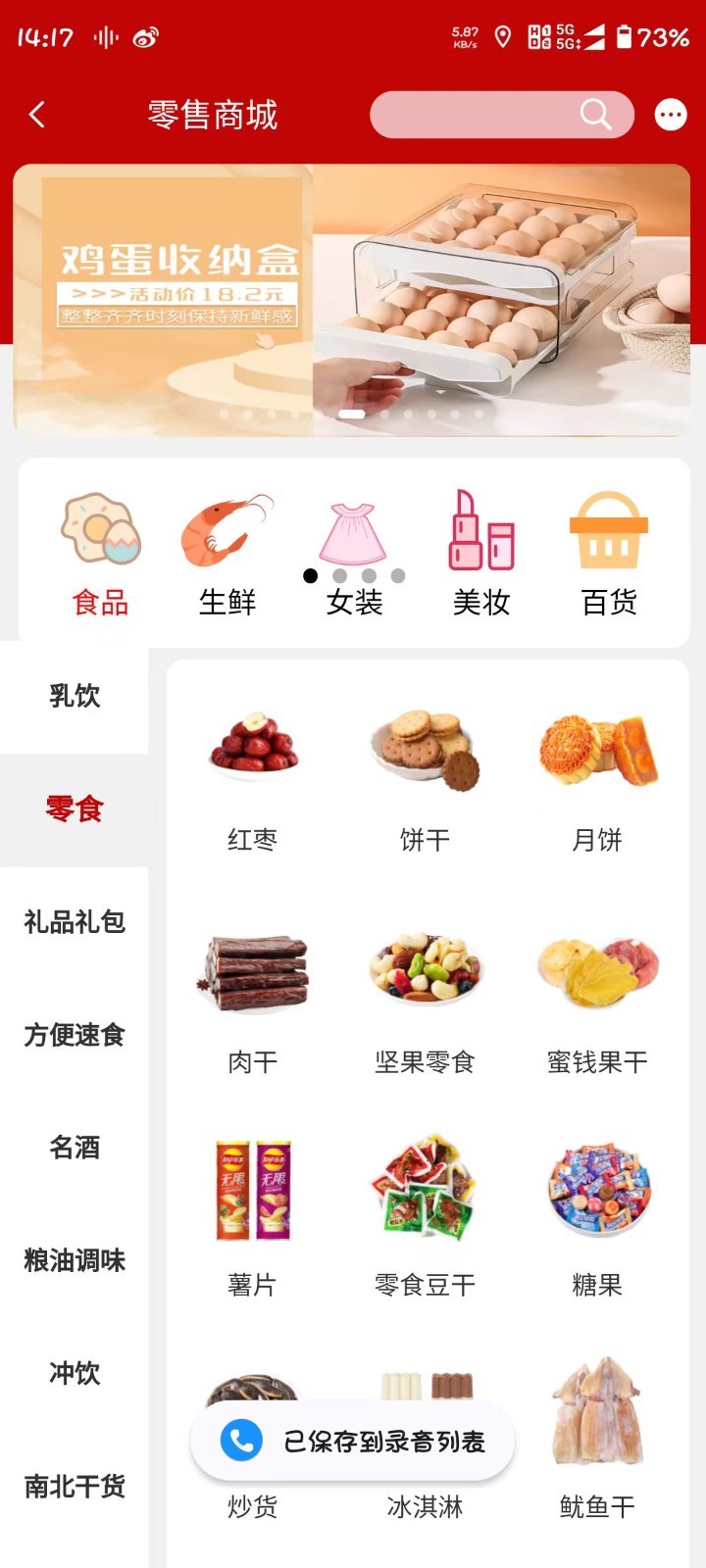Screen dimensions: 706x1568
Task: Switch to 粮油调味 in the side menu
Action: (75, 1260)
